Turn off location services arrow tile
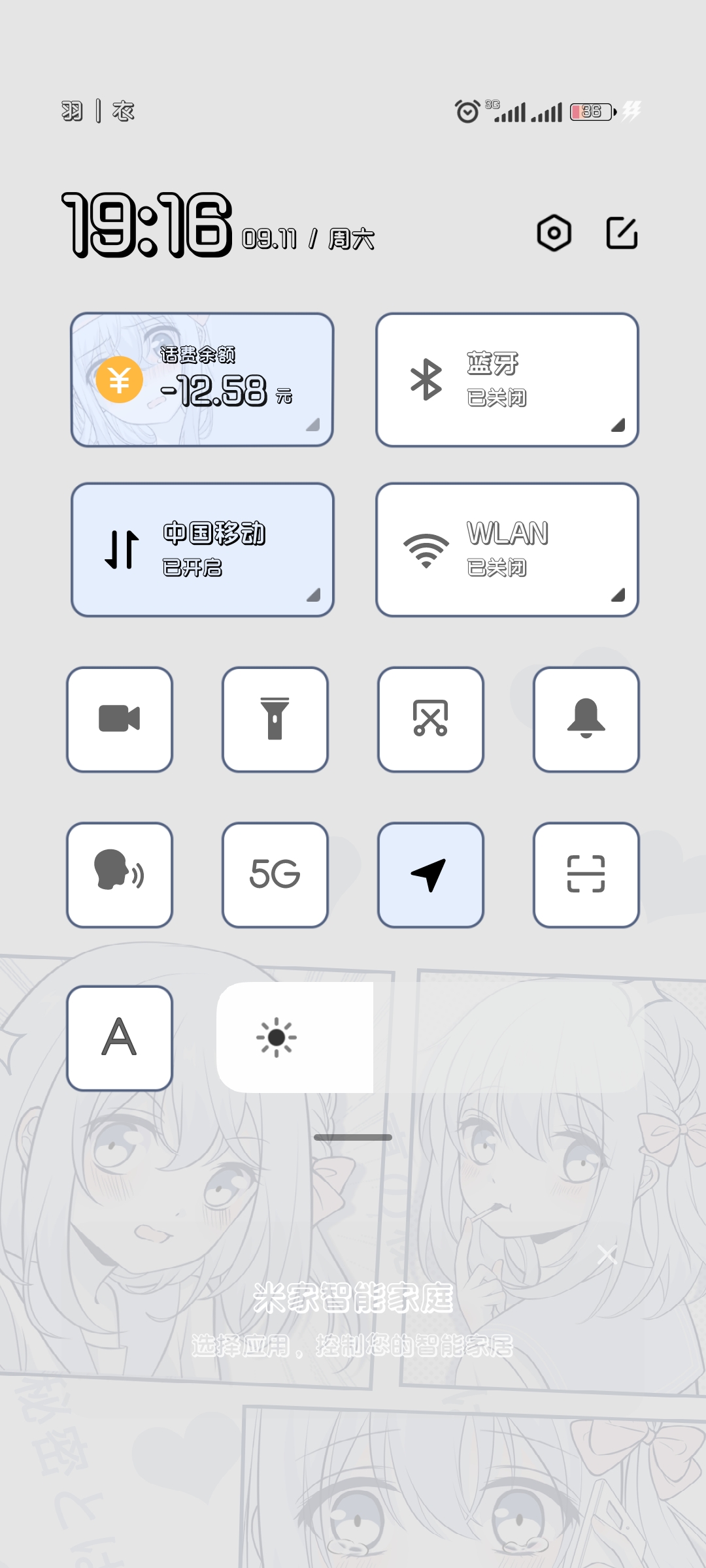The image size is (706, 1568). [x=431, y=875]
